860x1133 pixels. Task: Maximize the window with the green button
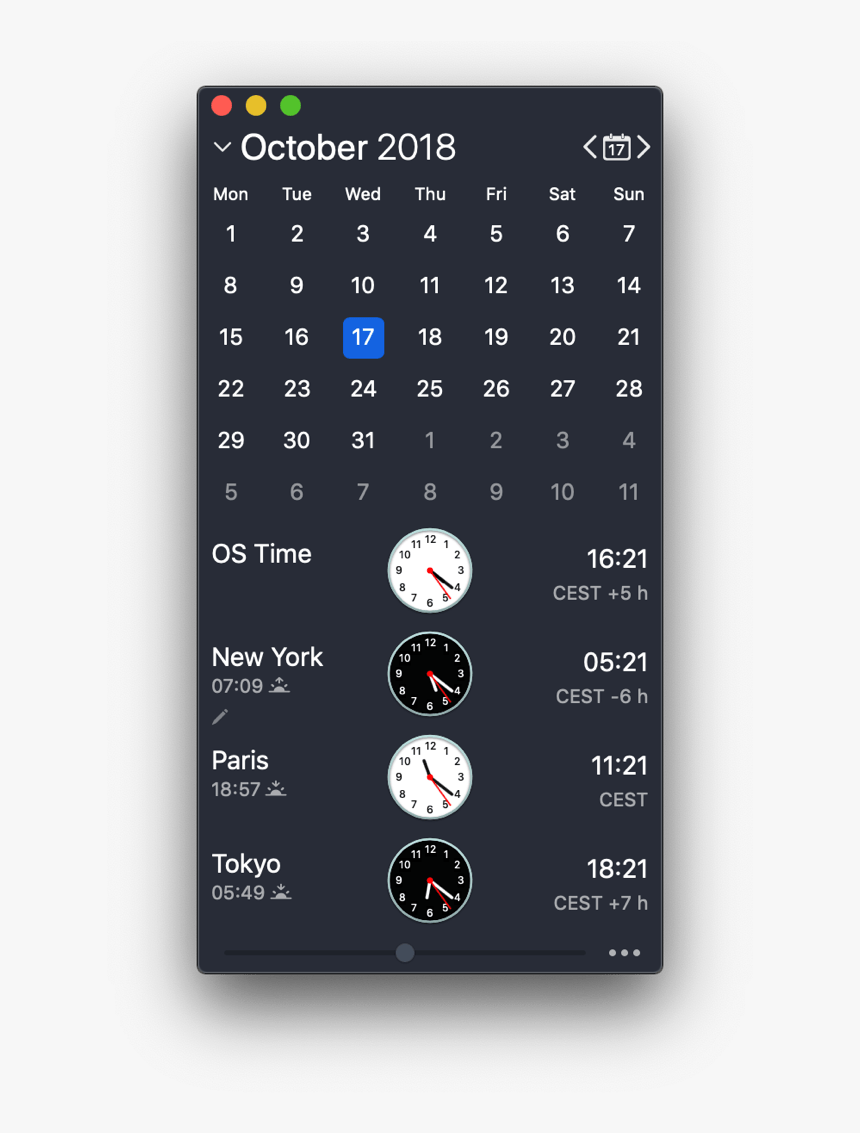click(x=290, y=106)
